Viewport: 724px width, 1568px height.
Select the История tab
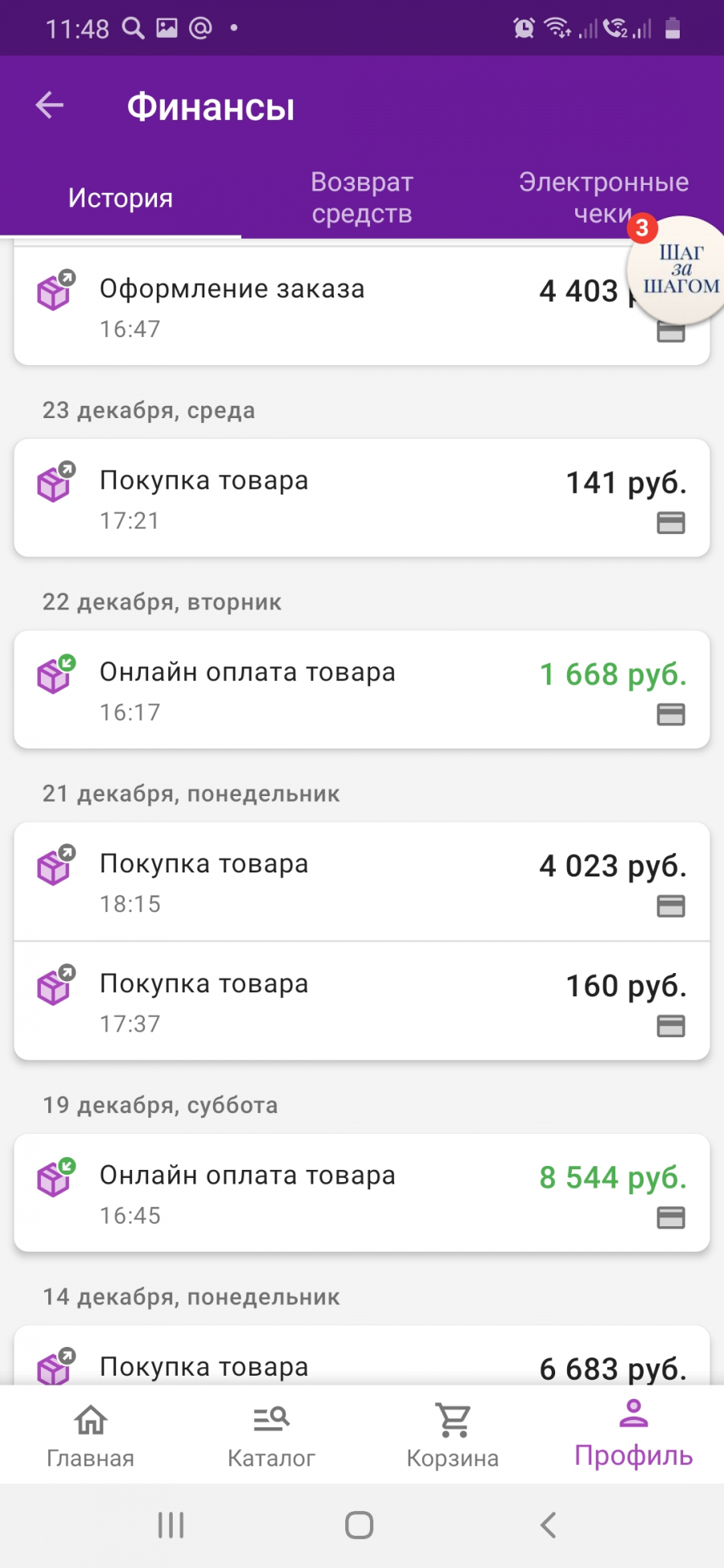tap(121, 198)
